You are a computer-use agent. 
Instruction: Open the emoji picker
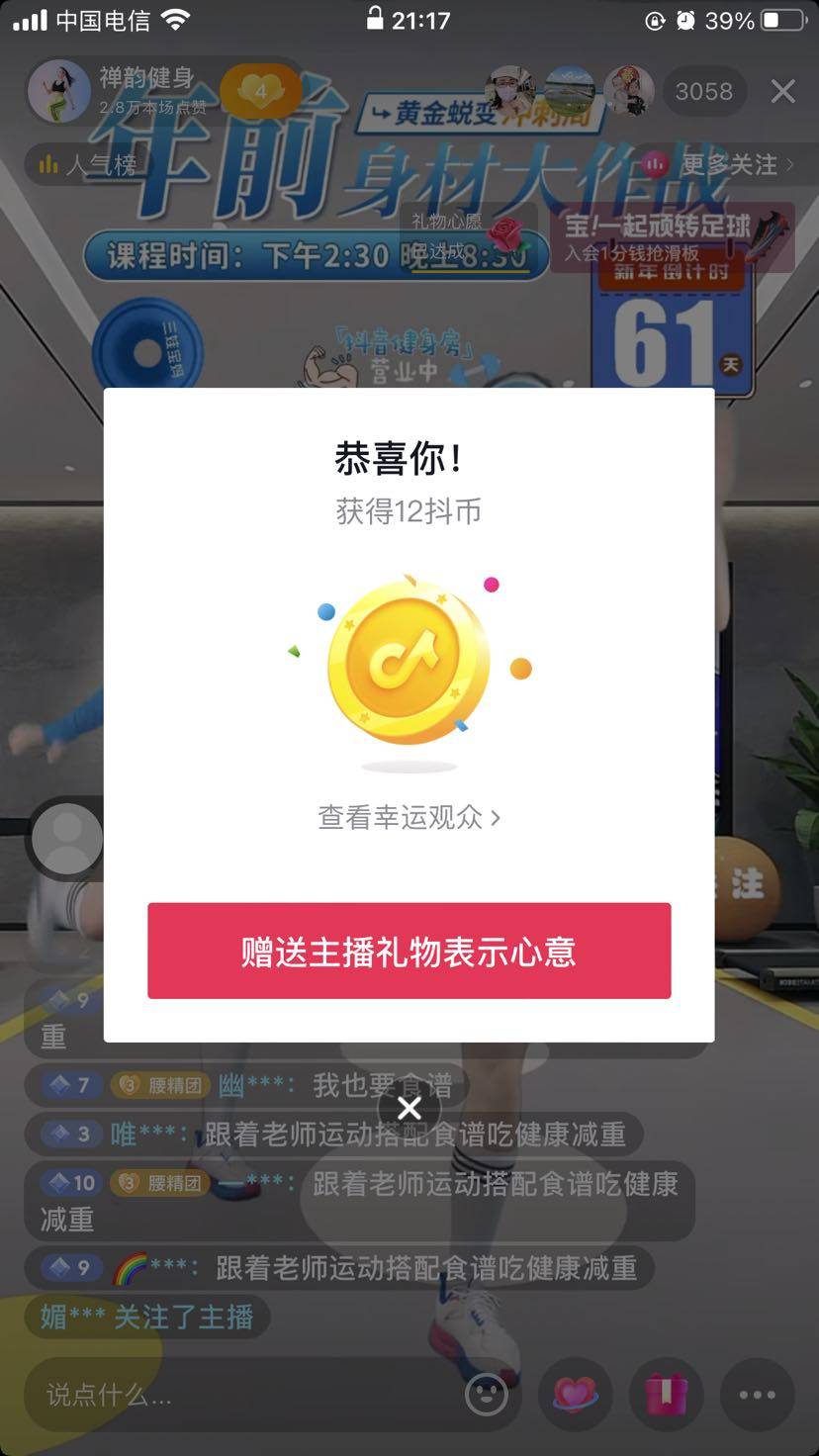[486, 1395]
